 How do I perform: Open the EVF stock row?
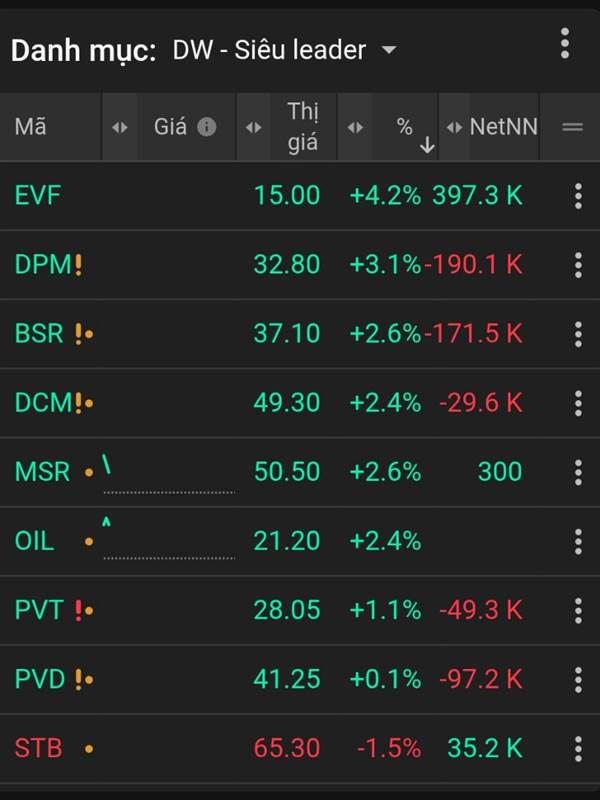tap(38, 195)
